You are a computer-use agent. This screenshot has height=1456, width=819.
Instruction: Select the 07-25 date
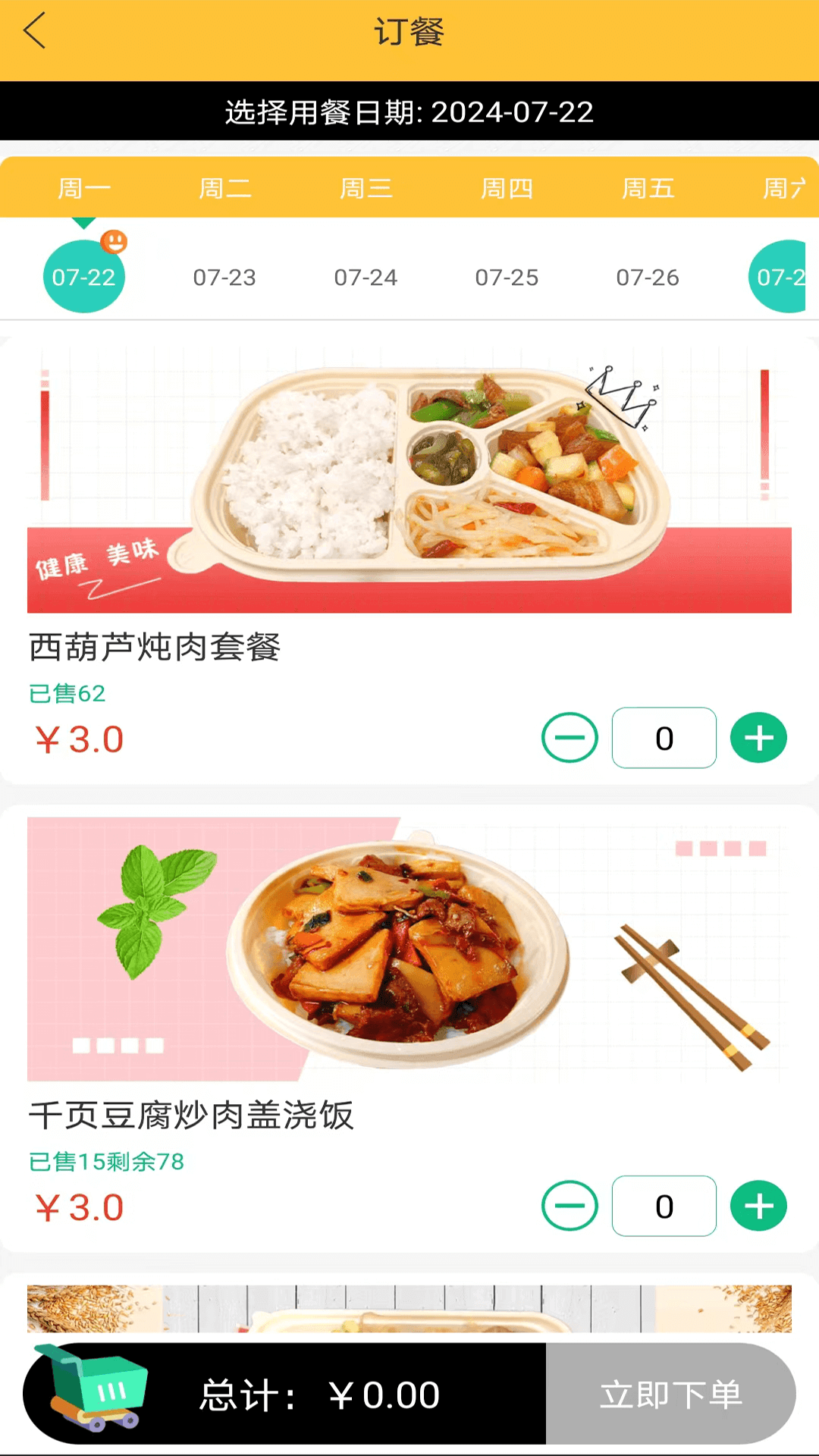(x=507, y=277)
